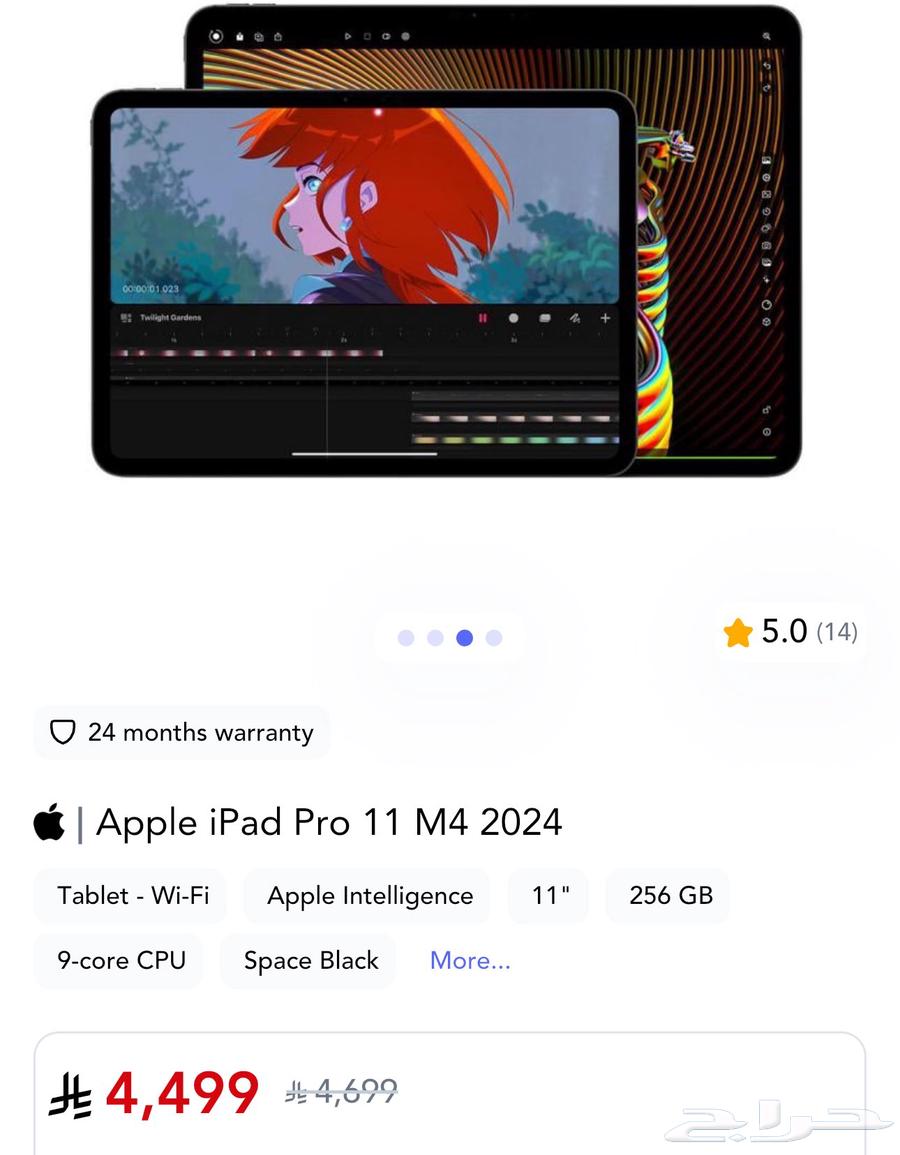Screen dimensions: 900x1155
Task: Record a voiceover with the circle icon
Action: tap(514, 318)
